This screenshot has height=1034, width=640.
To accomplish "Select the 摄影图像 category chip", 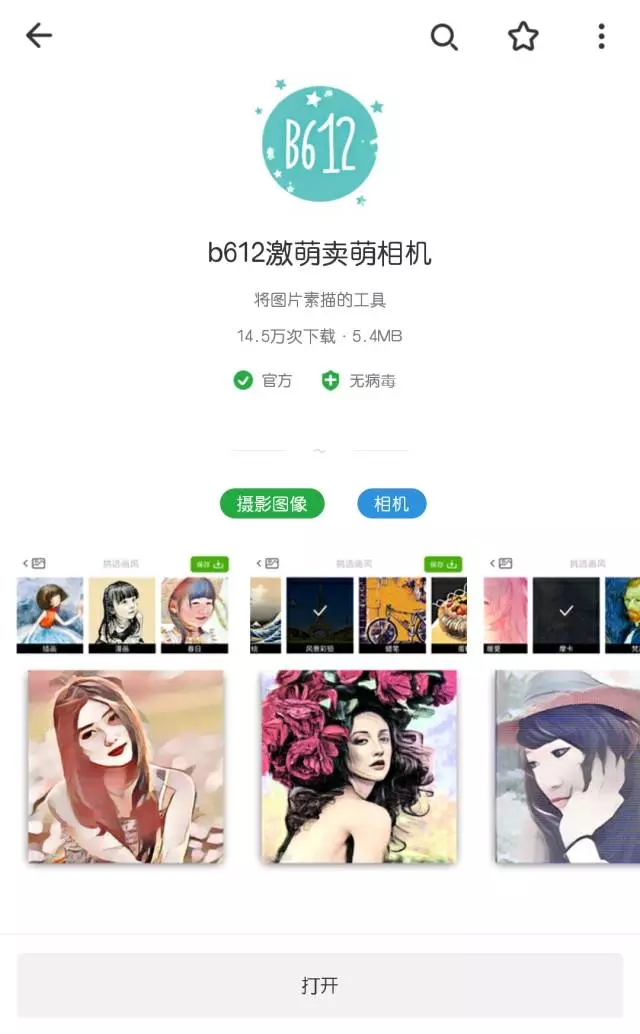I will point(272,504).
